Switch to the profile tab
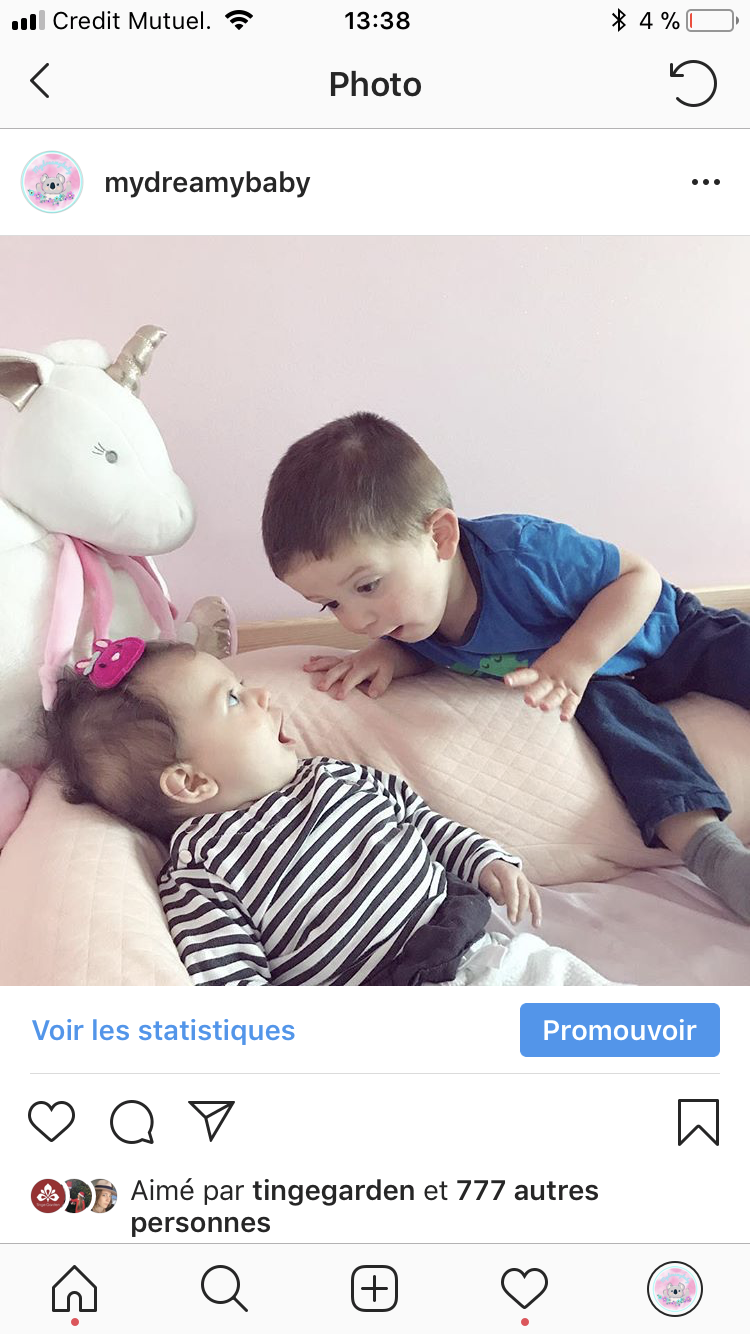The width and height of the screenshot is (750, 1334). 675,1288
